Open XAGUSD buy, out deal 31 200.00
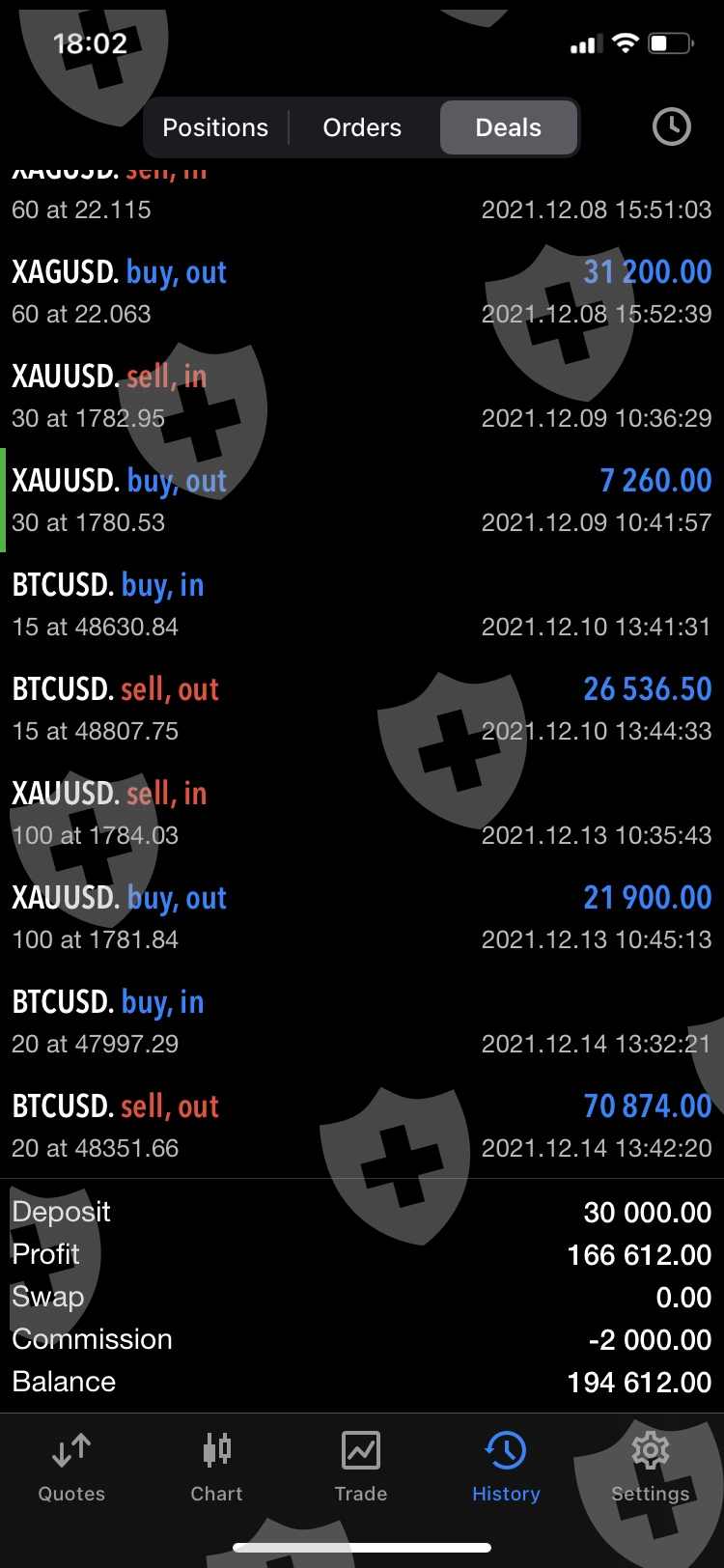 tap(362, 292)
